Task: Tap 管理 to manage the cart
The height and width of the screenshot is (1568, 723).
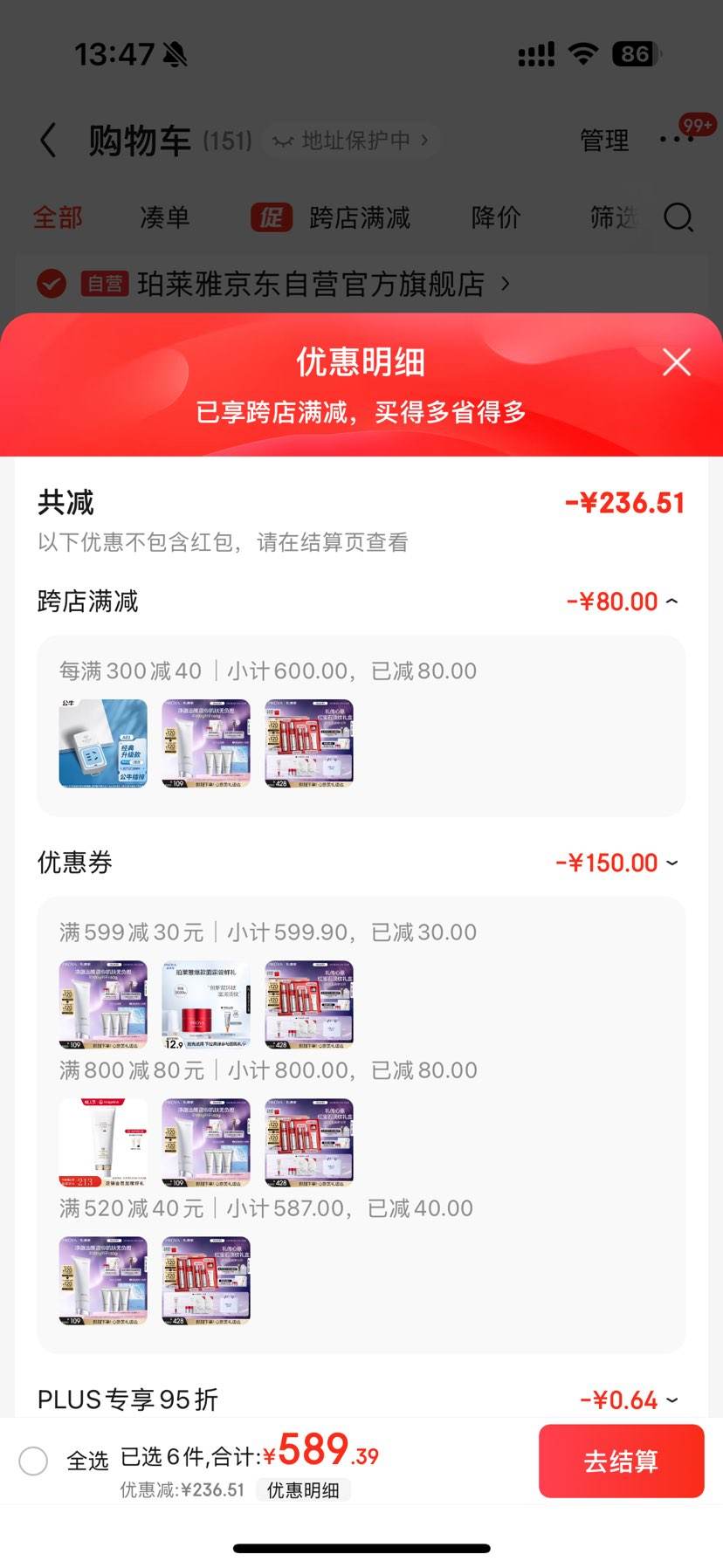Action: 603,140
